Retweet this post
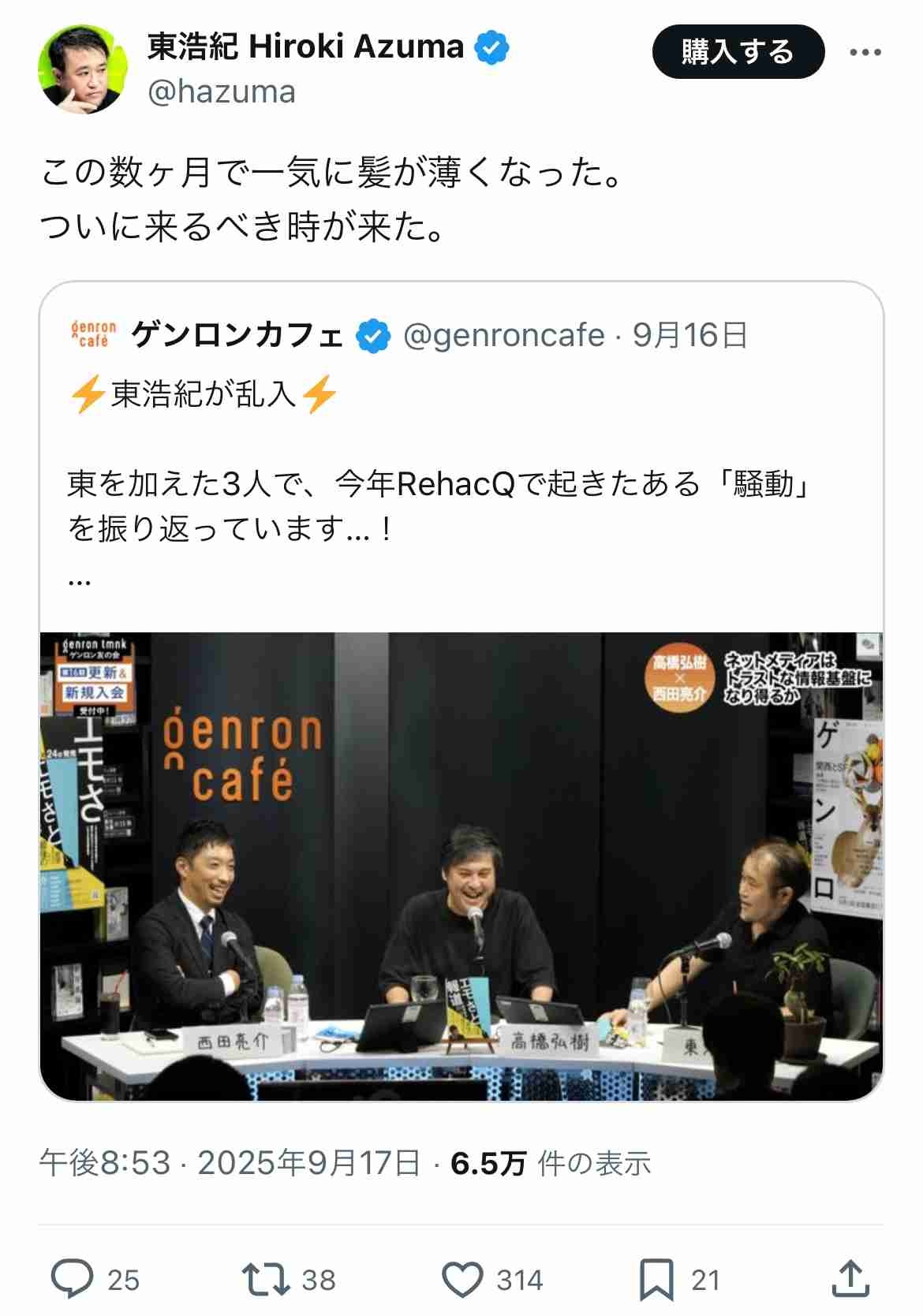Image resolution: width=923 pixels, height=1316 pixels. pyautogui.click(x=266, y=1279)
